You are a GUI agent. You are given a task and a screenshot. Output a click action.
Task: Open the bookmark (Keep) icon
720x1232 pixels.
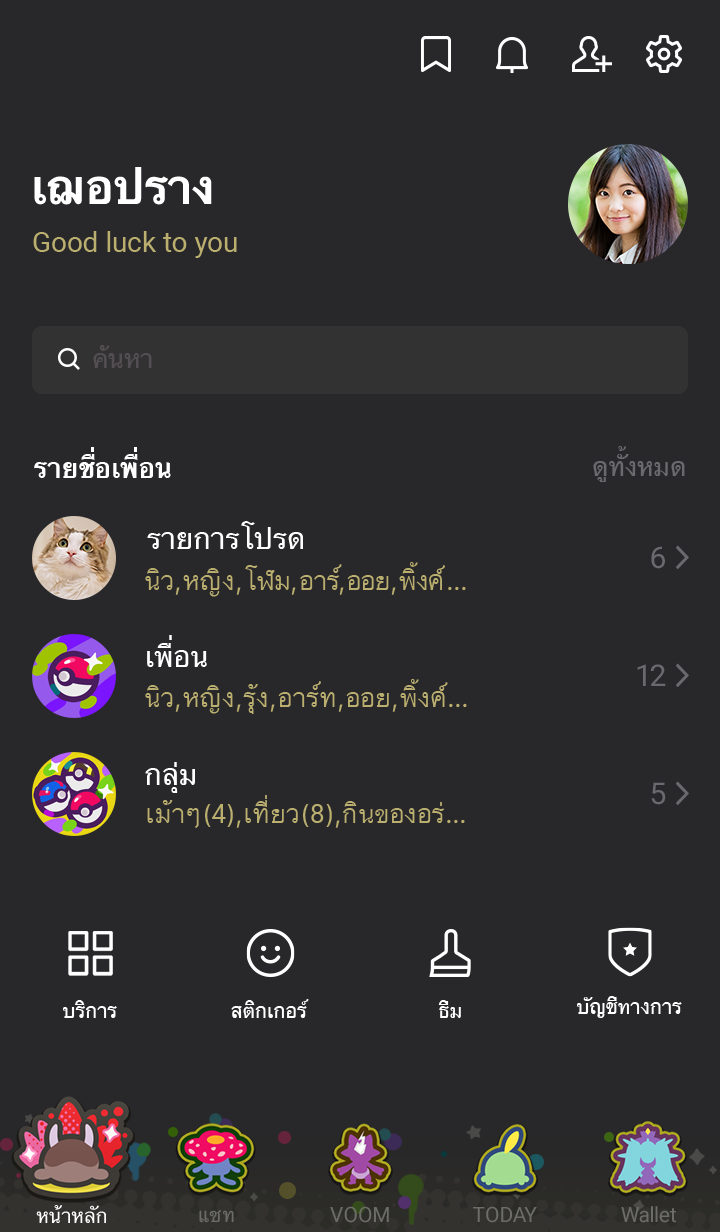tap(436, 55)
